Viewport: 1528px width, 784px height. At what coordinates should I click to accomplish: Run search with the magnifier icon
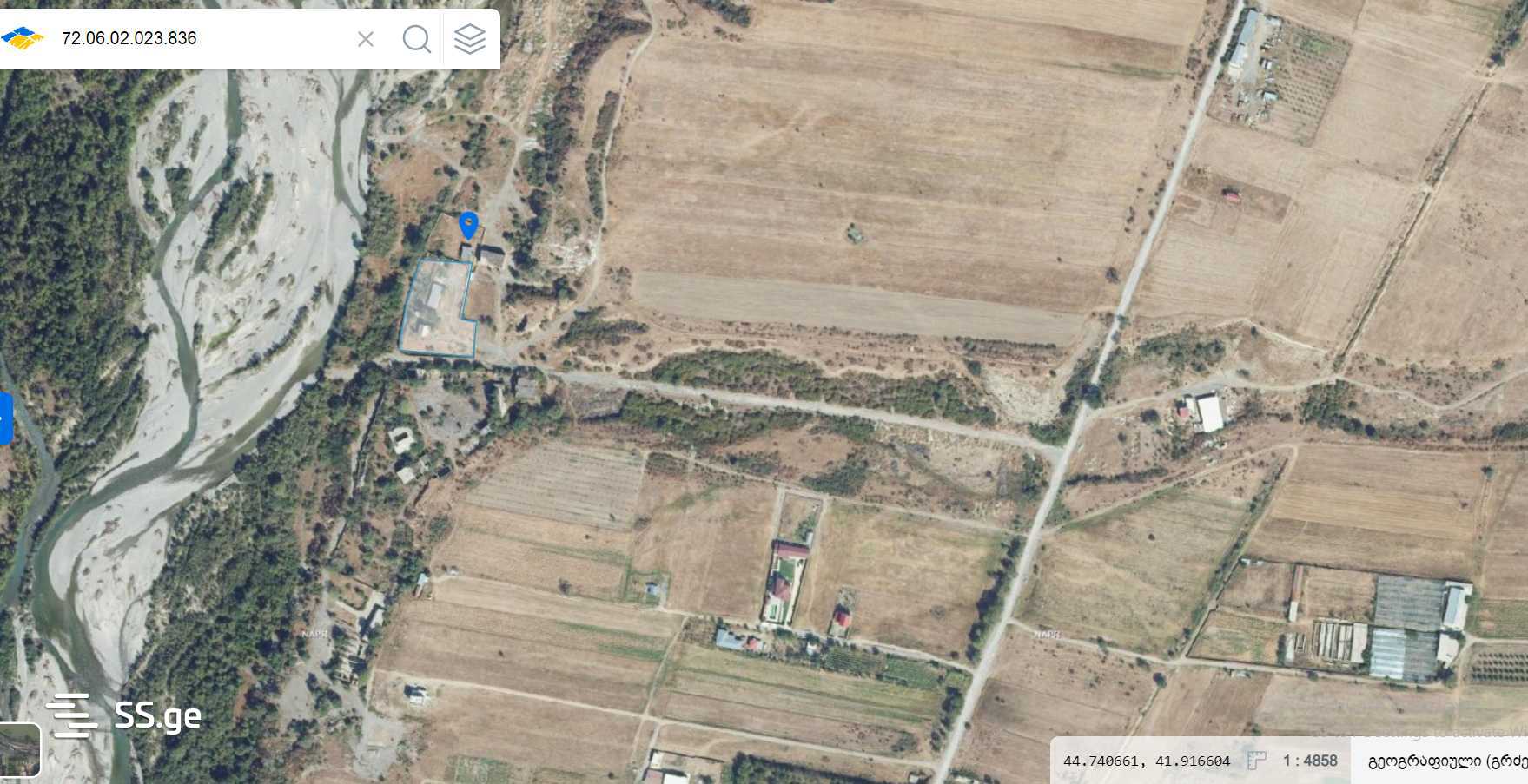pyautogui.click(x=417, y=39)
